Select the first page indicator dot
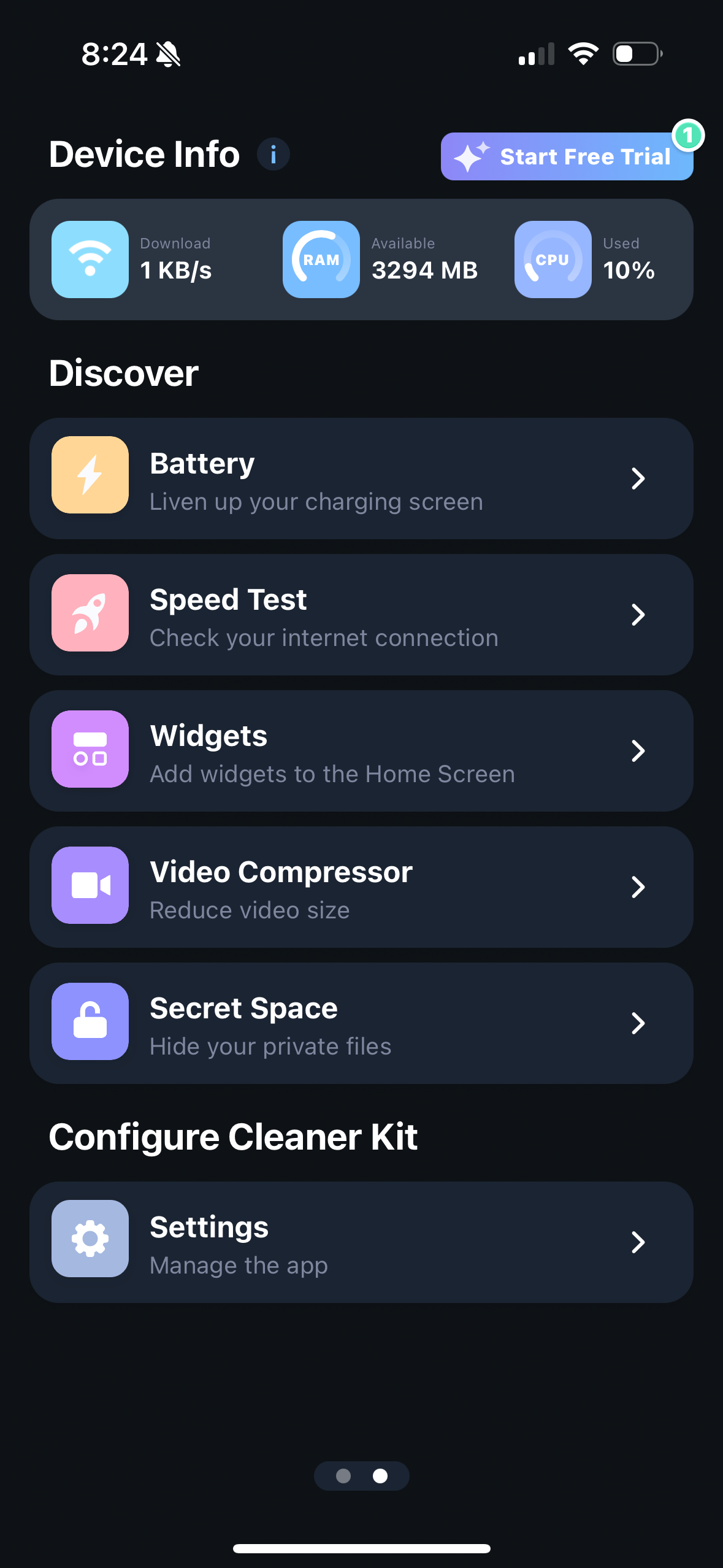 point(343,1475)
